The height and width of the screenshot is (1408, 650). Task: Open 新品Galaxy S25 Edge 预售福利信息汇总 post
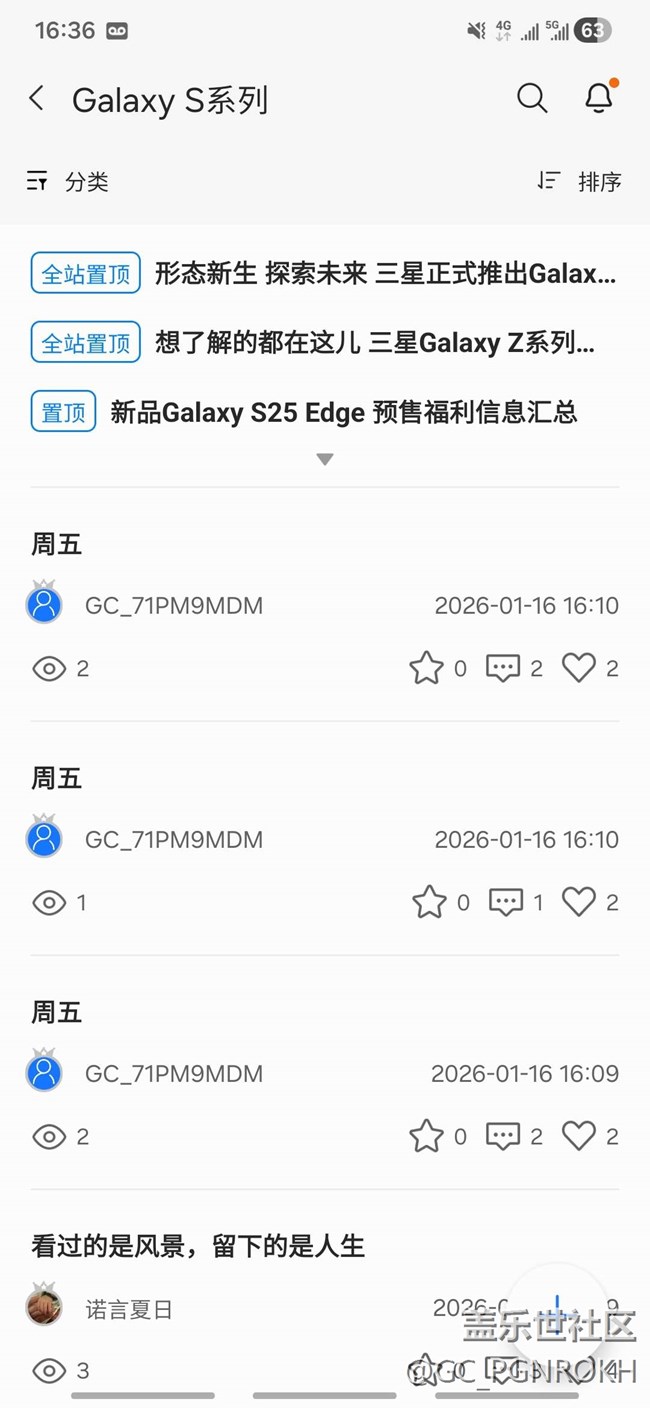coord(343,412)
